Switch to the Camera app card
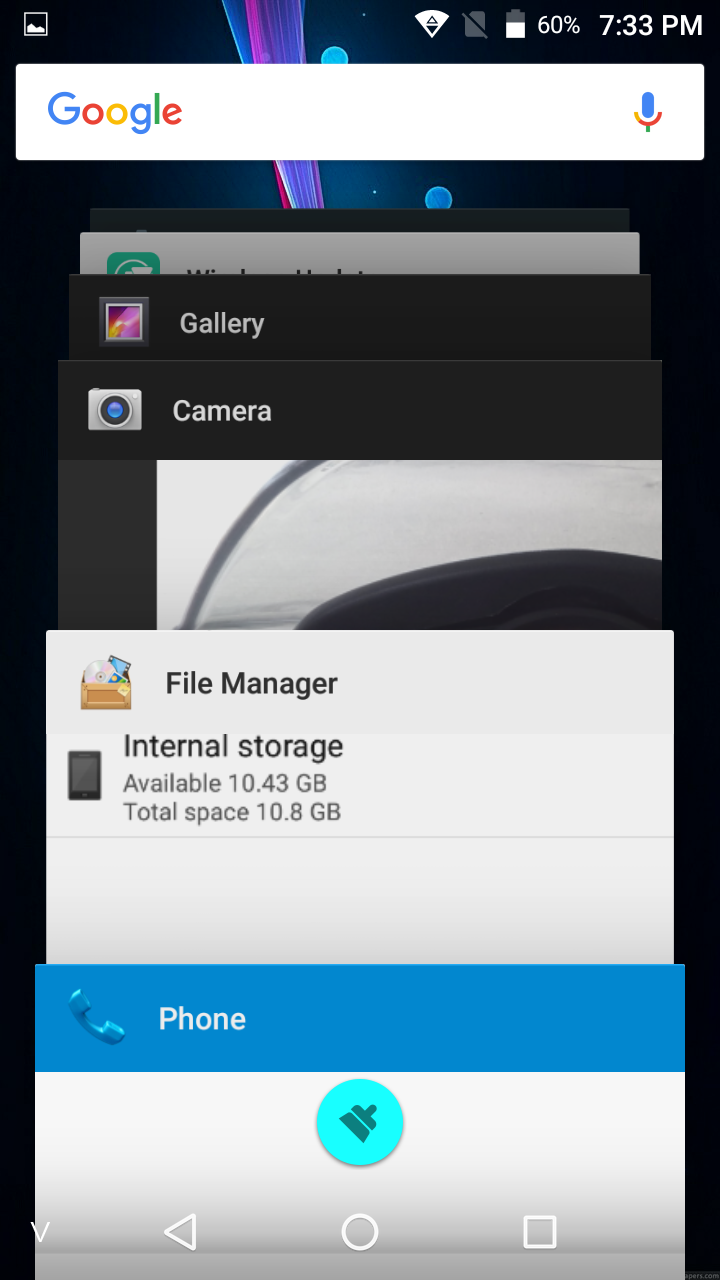The height and width of the screenshot is (1280, 720). click(360, 496)
